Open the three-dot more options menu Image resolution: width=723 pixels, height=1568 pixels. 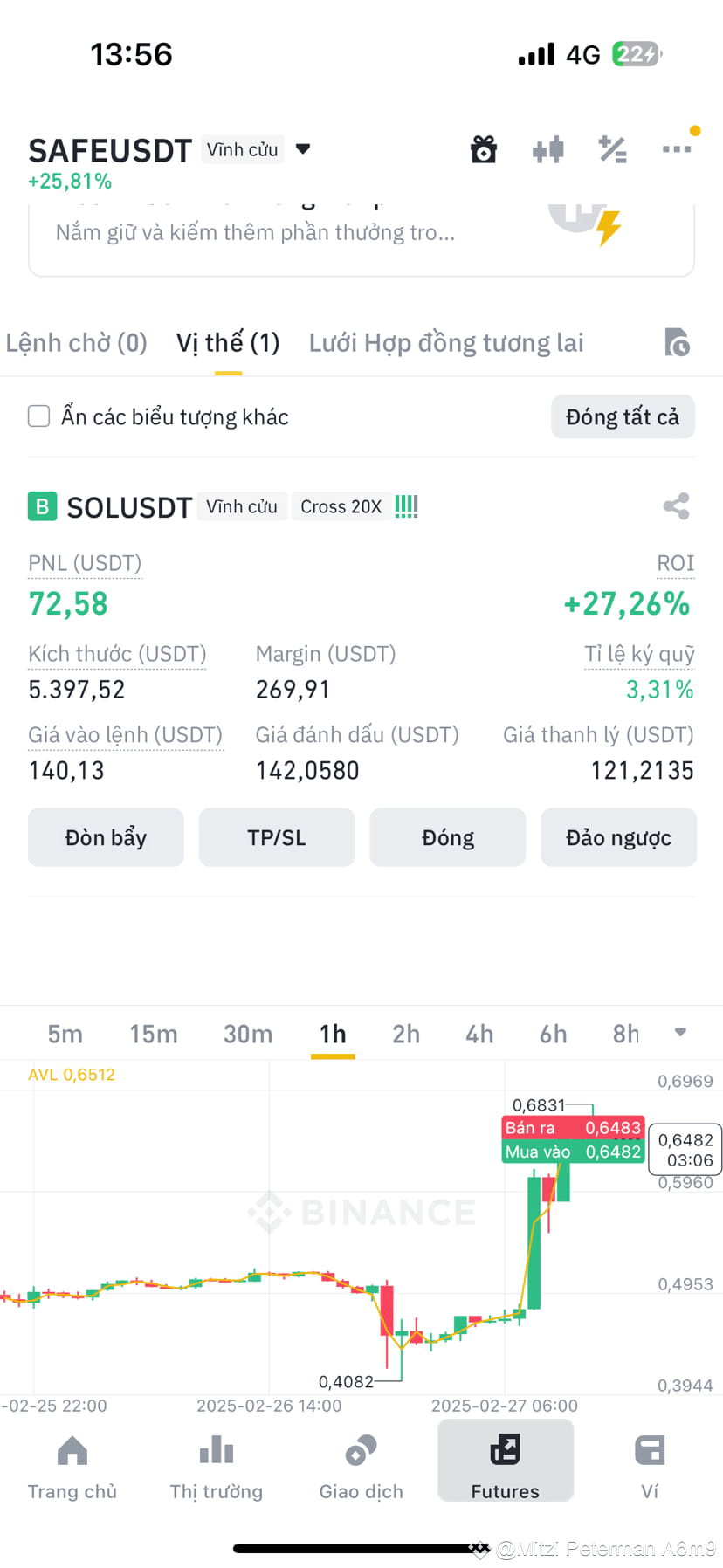677,148
